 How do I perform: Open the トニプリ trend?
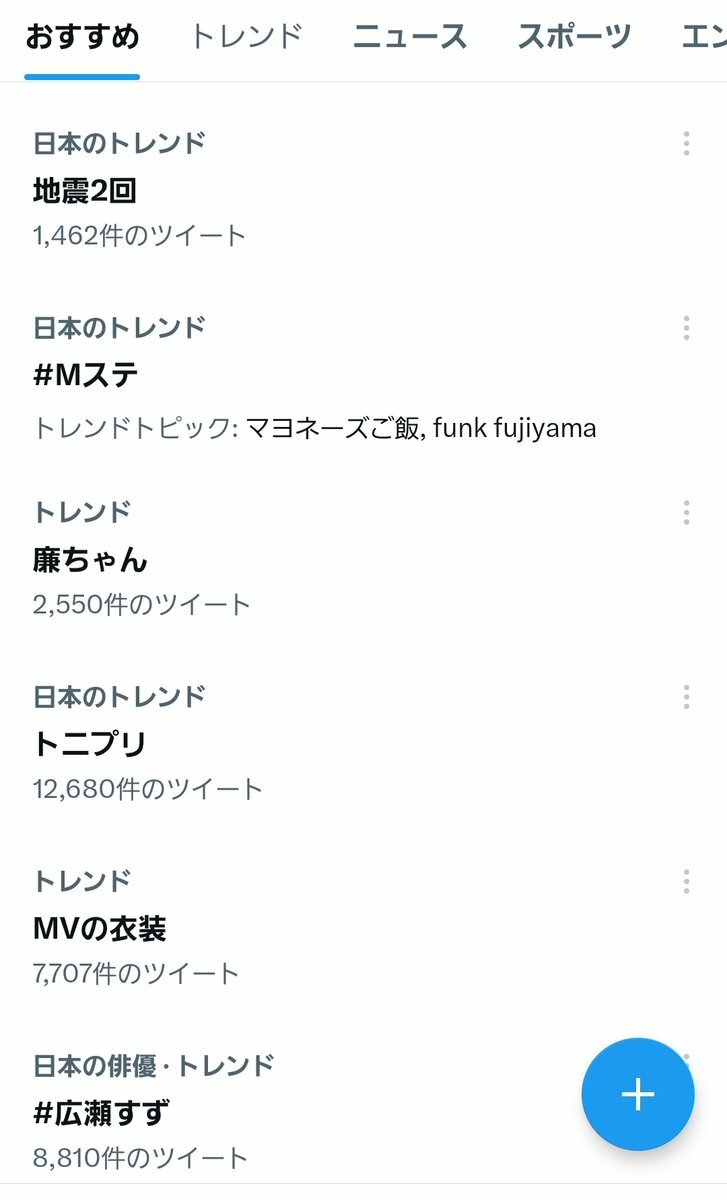click(x=90, y=744)
